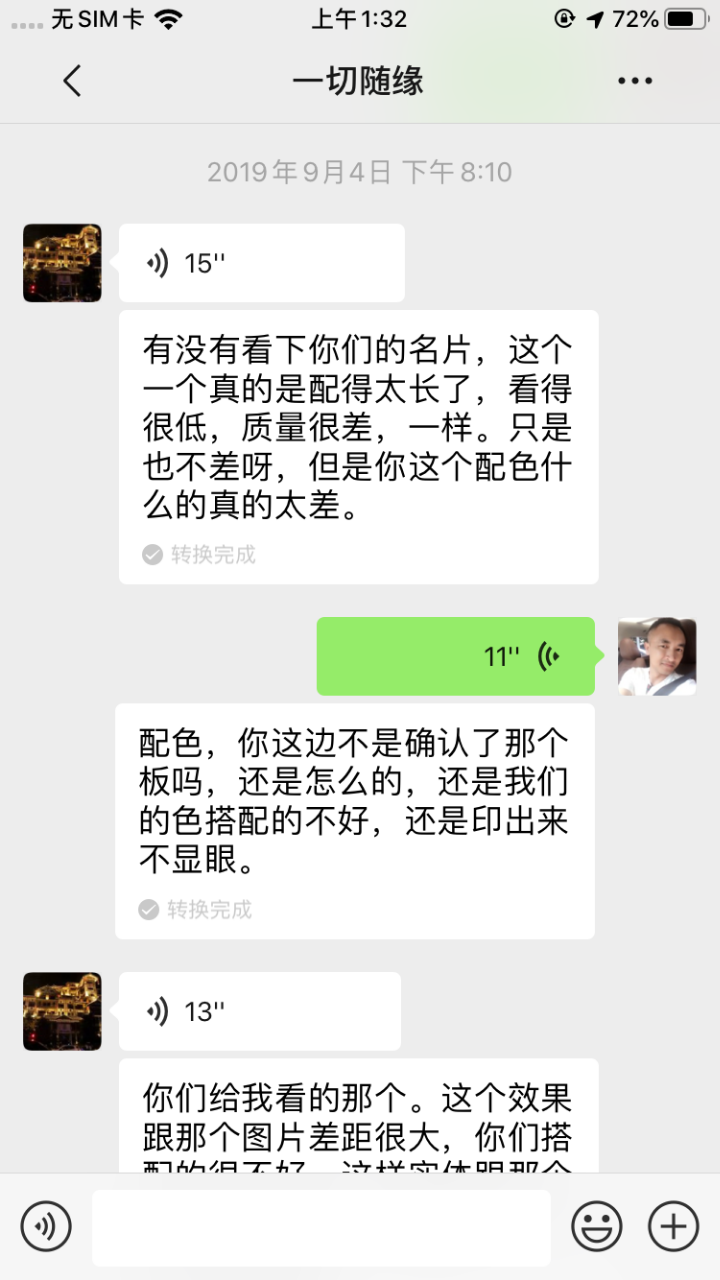Play the 15'' voice message
The height and width of the screenshot is (1280, 720).
pos(261,263)
